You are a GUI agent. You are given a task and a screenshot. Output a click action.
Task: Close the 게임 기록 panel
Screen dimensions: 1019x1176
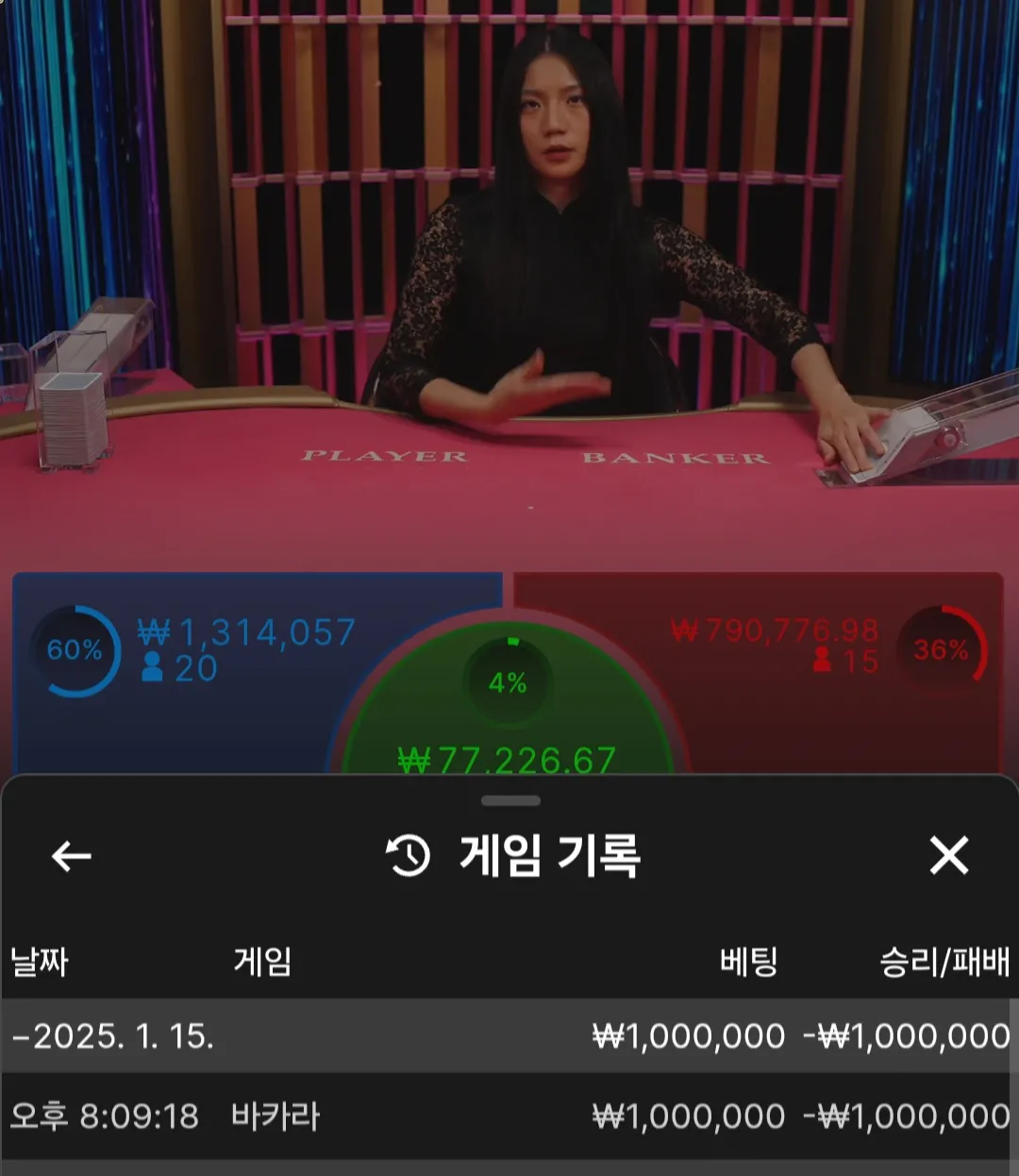pos(948,856)
